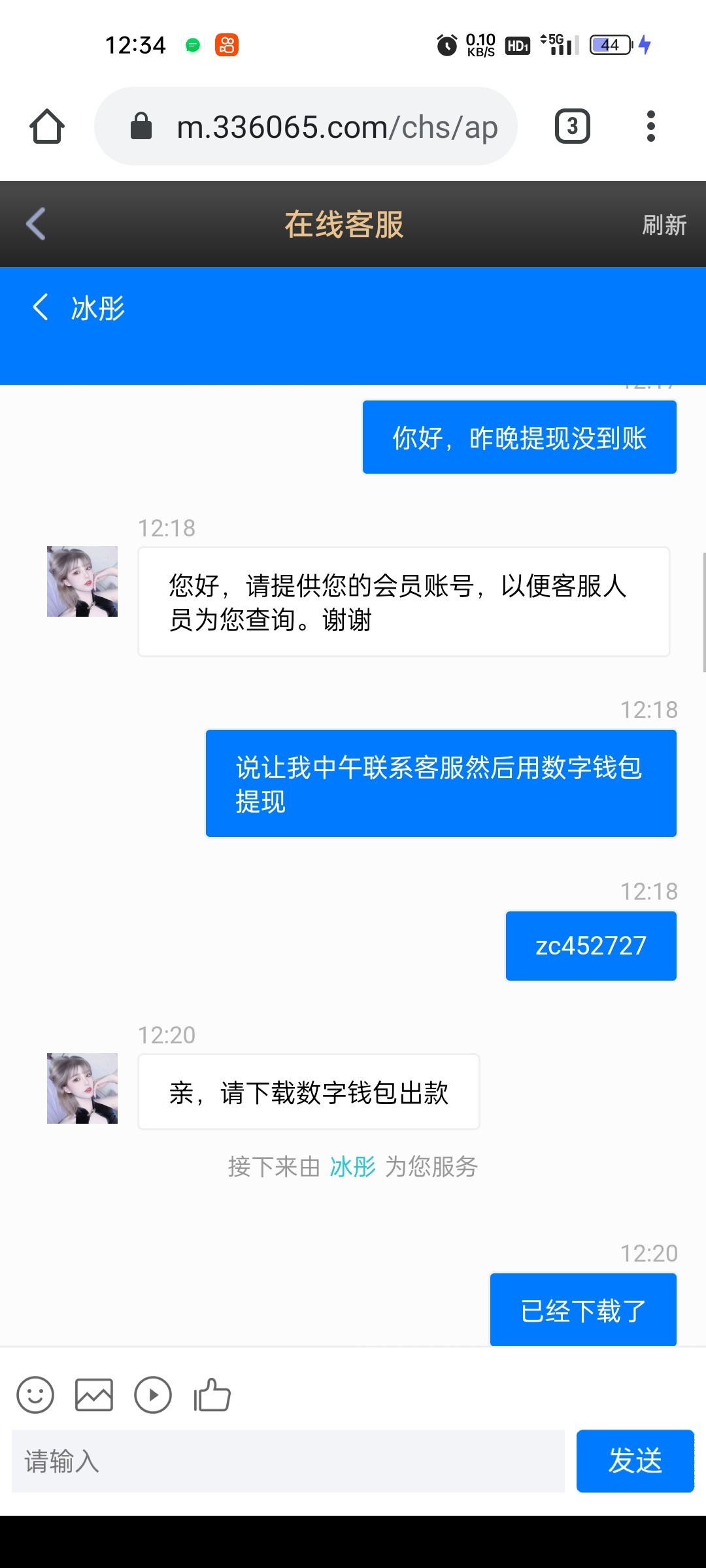The image size is (706, 1568).
Task: Attach an image to the chat
Action: coord(94,1395)
